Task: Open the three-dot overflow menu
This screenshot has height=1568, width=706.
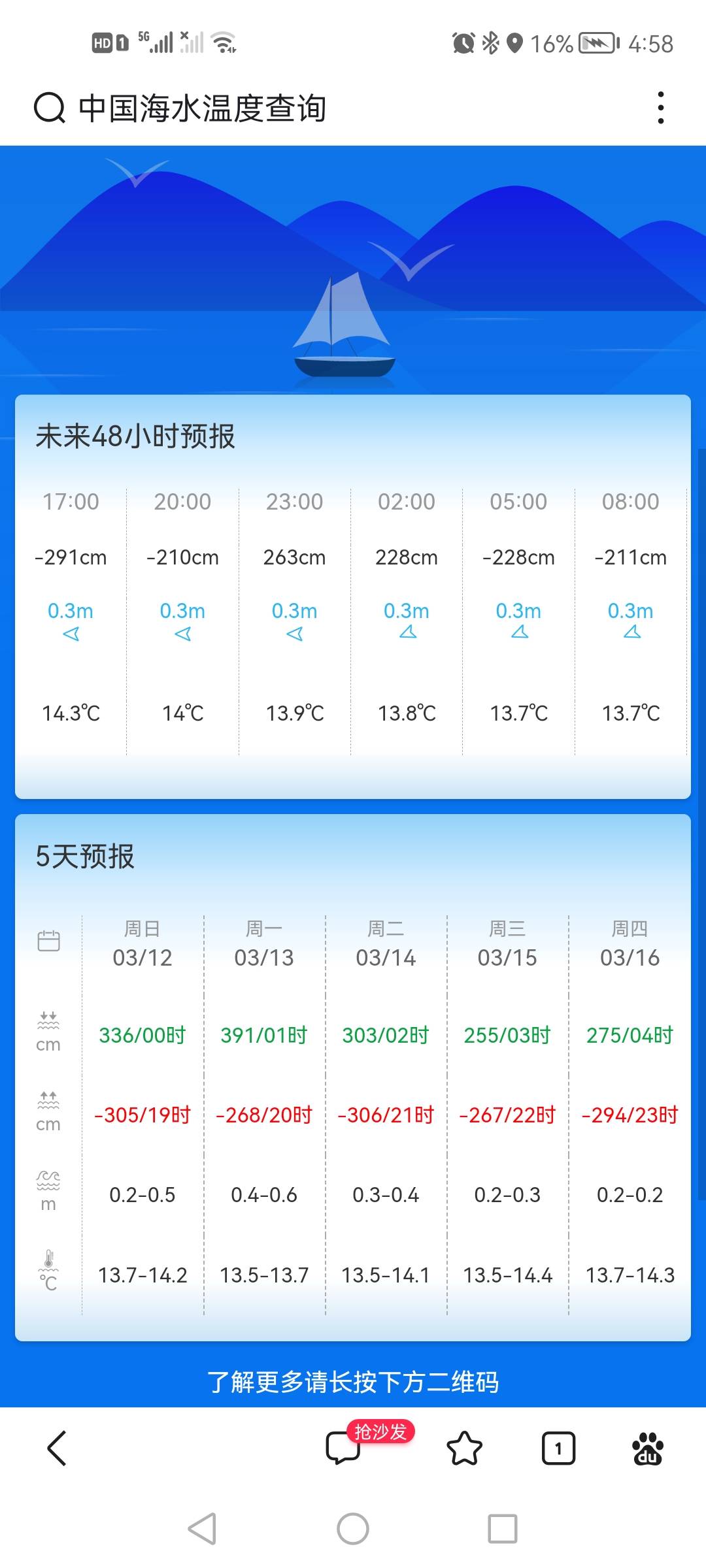Action: tap(661, 108)
